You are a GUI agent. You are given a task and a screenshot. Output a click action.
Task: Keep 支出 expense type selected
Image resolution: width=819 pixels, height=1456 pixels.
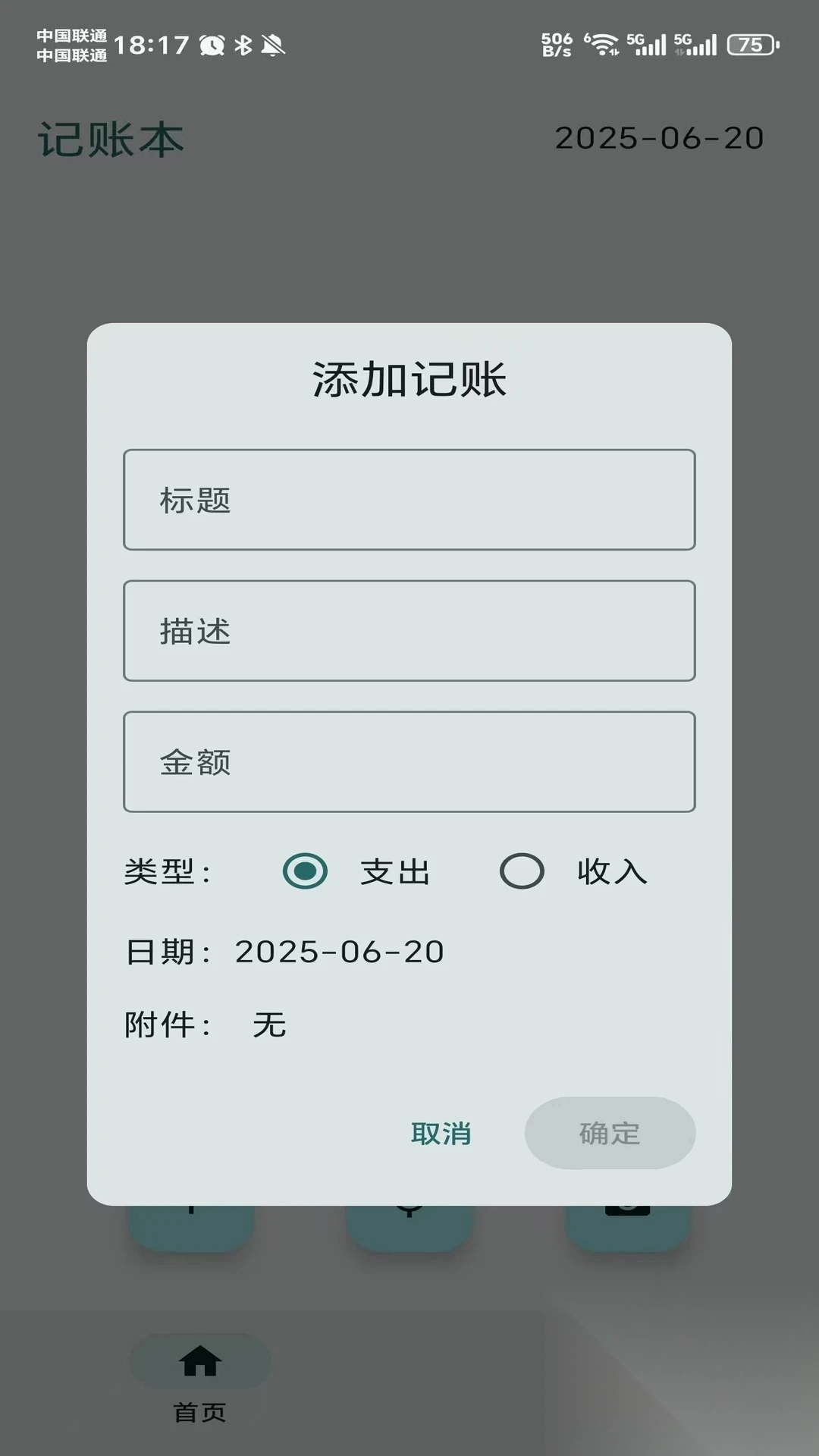pyautogui.click(x=305, y=872)
